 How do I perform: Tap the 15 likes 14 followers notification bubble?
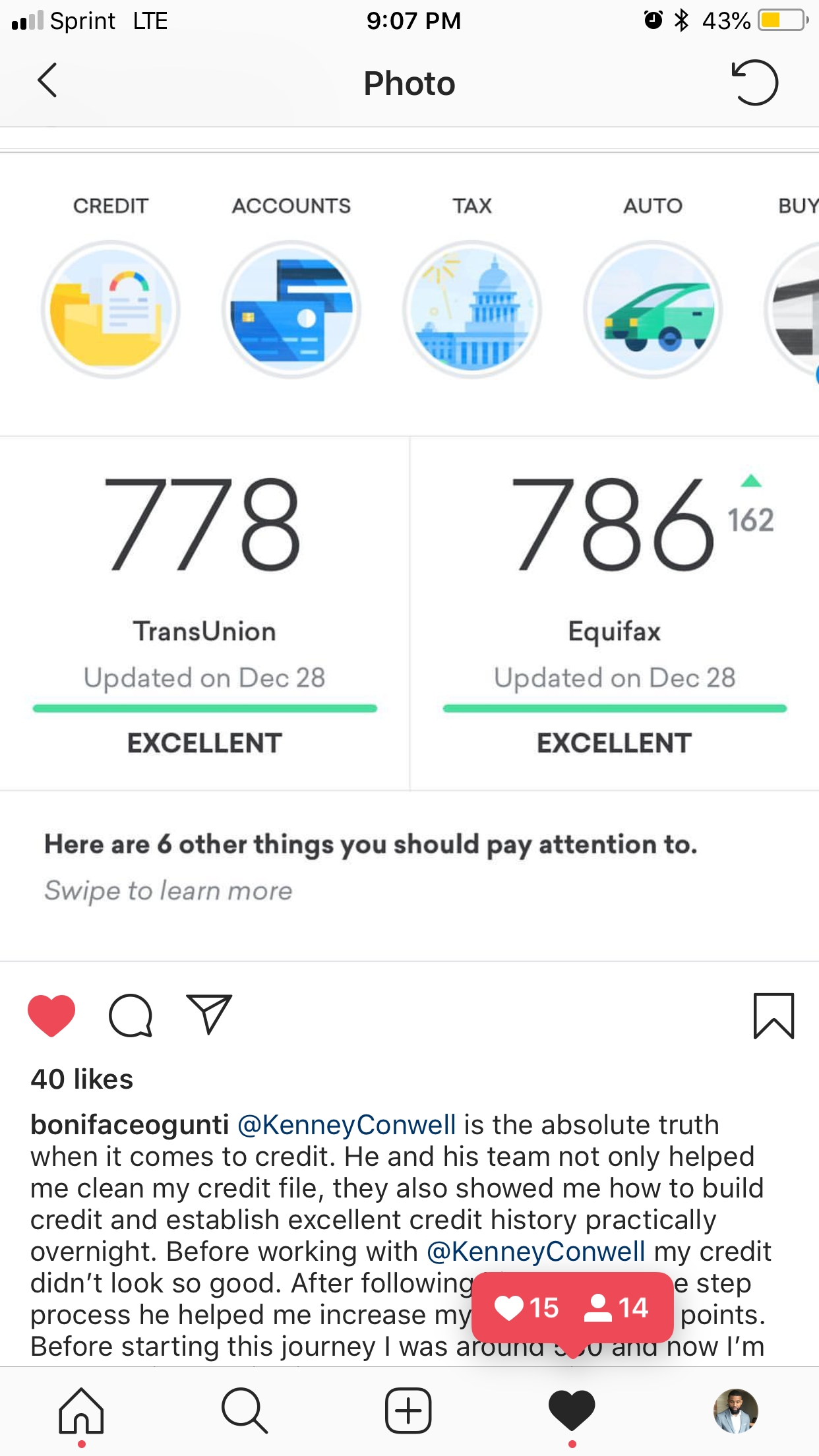pyautogui.click(x=572, y=1308)
